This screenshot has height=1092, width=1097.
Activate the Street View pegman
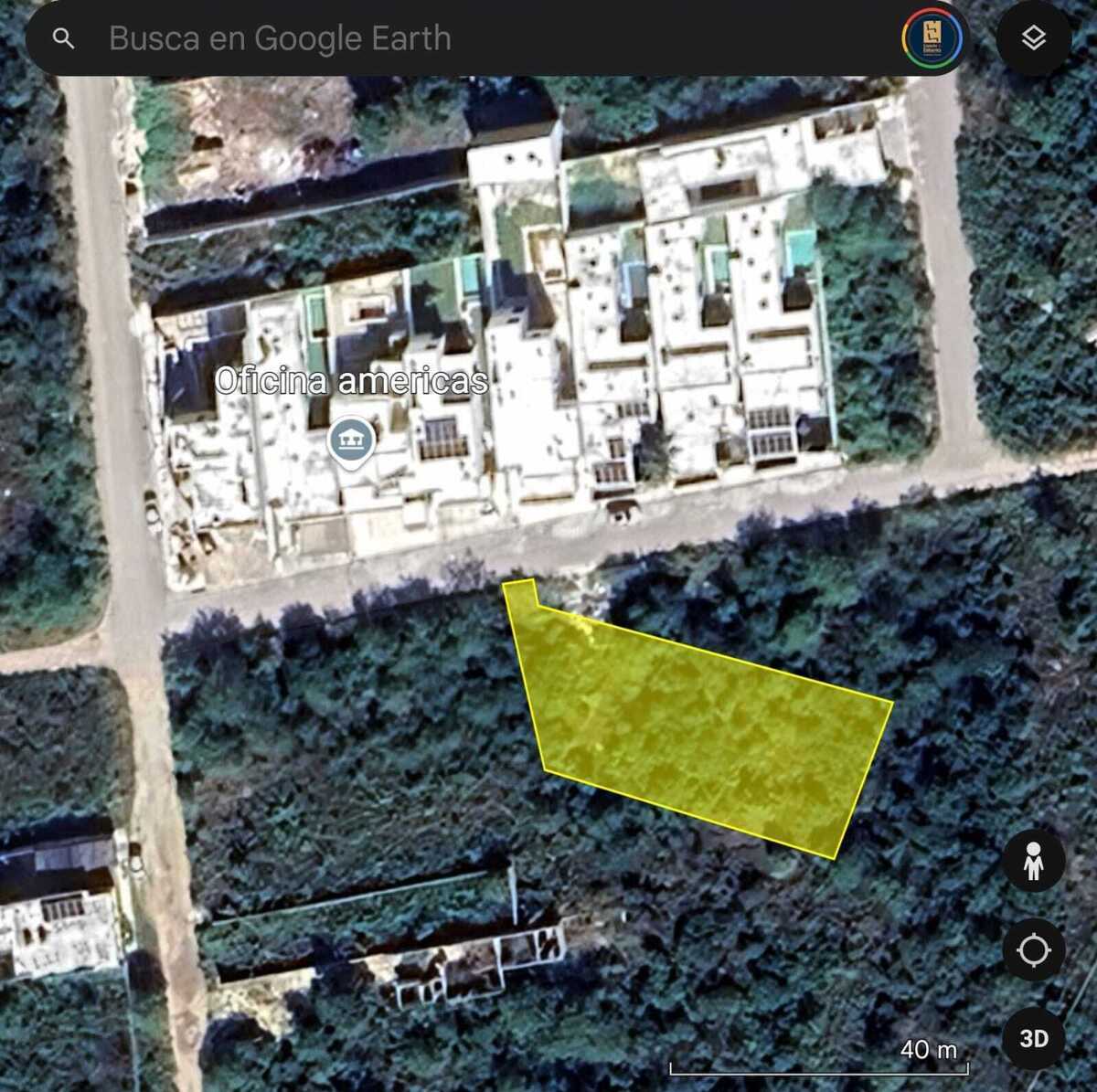click(x=1033, y=861)
